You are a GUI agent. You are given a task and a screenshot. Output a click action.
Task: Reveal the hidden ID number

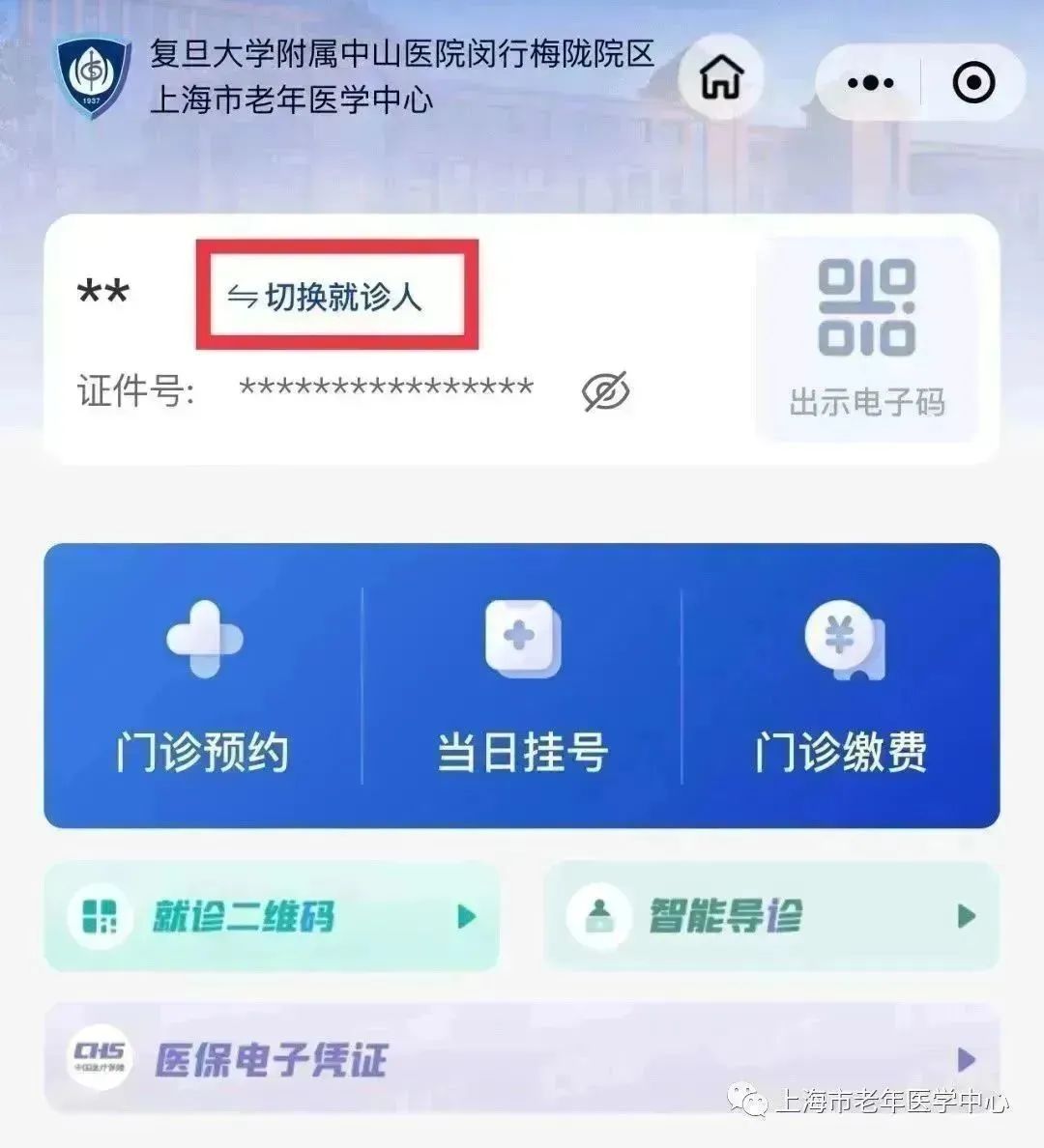606,390
